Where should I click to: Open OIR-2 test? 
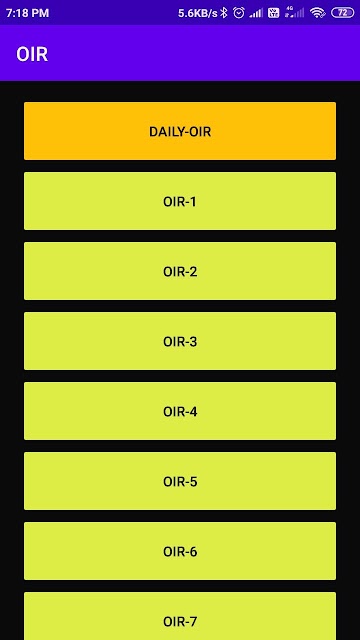(x=180, y=271)
